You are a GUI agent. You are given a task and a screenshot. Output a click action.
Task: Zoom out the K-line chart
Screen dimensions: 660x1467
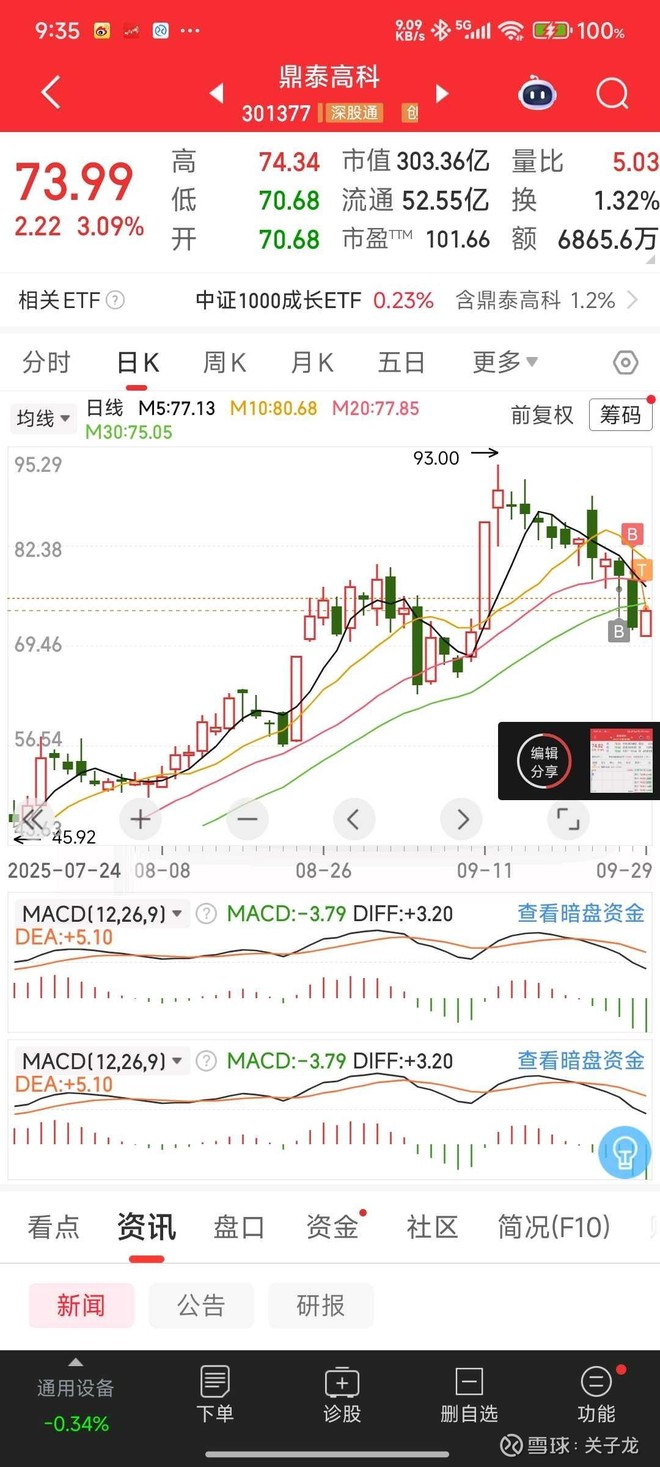tap(247, 820)
